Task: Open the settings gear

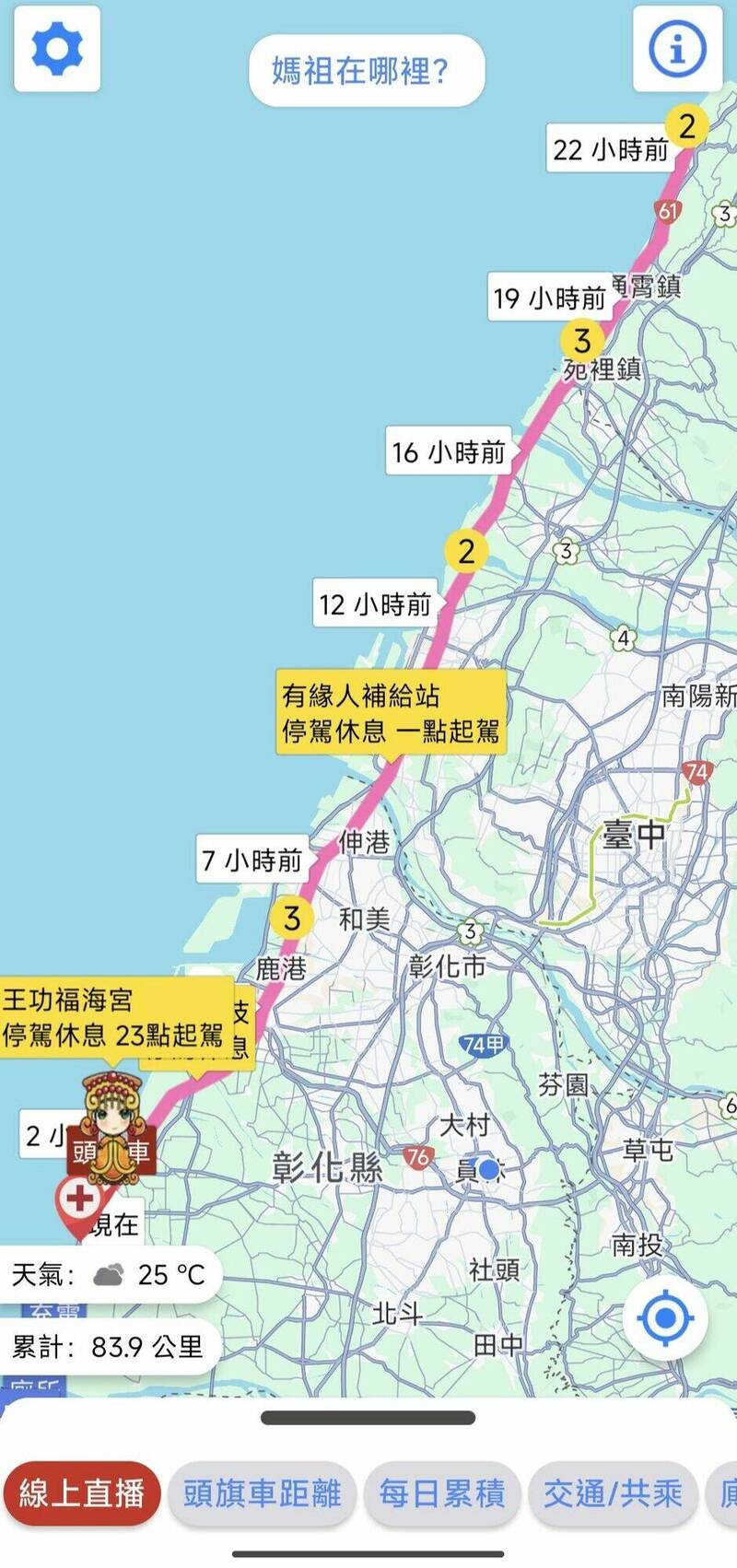Action: [57, 49]
